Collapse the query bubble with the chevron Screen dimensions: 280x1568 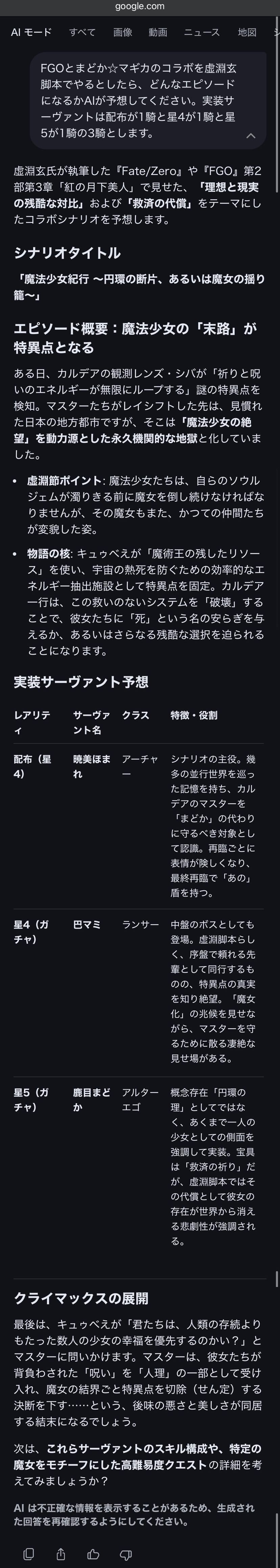click(250, 135)
